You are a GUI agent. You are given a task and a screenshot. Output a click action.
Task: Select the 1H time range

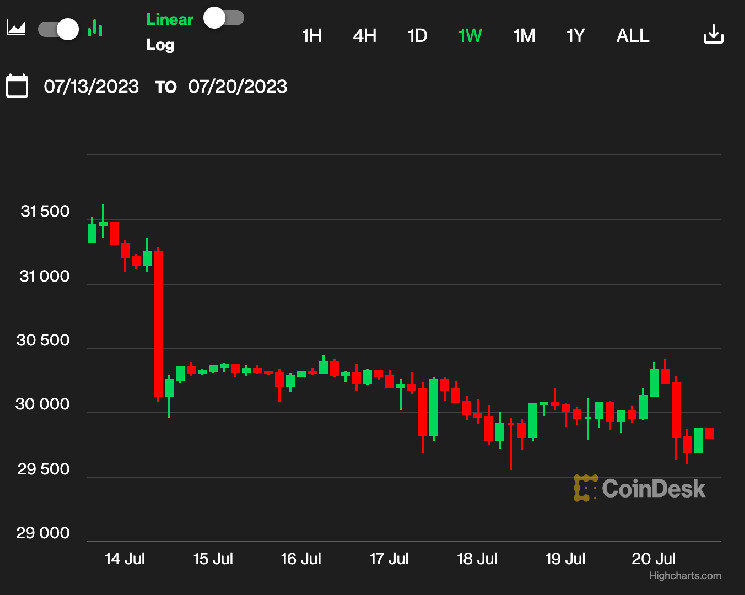tap(312, 36)
